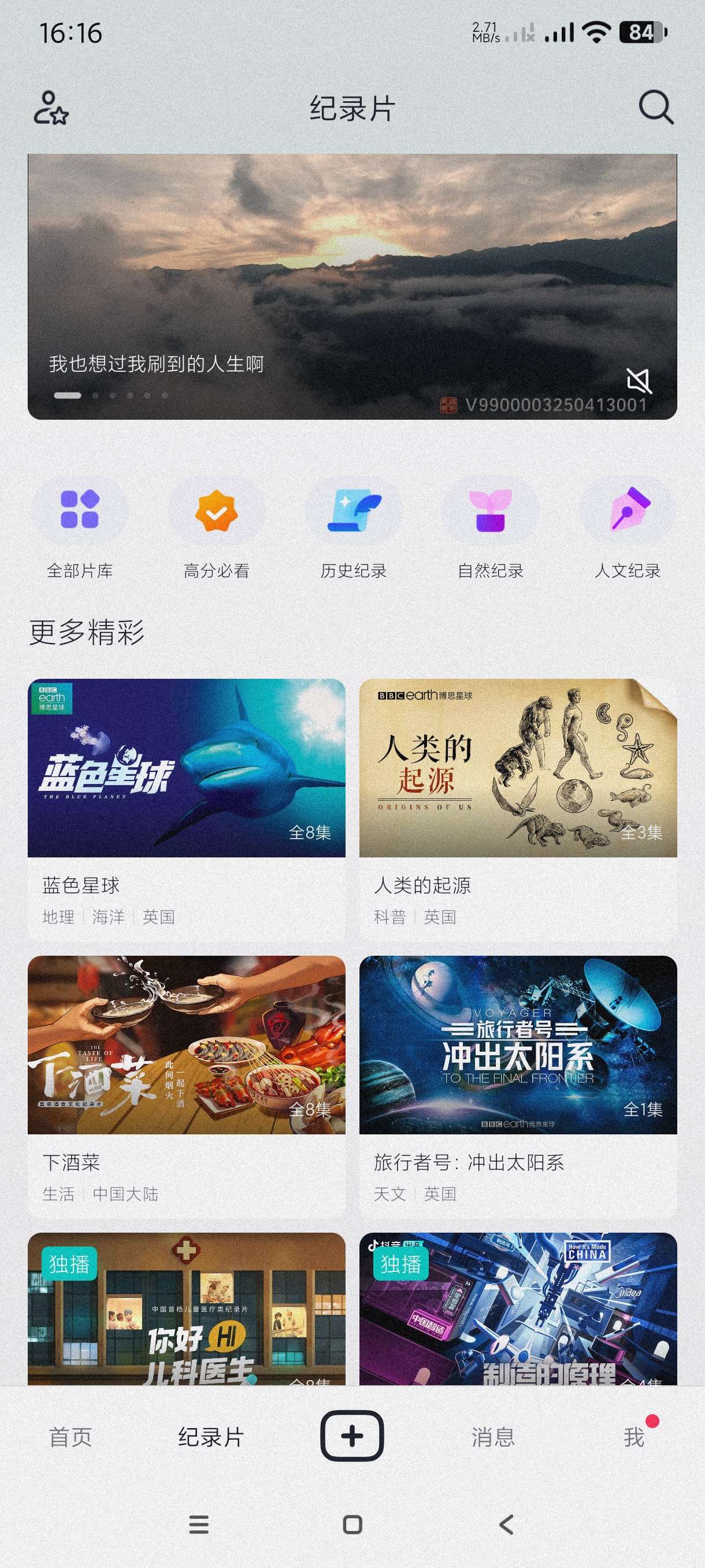Open 制造的原理 documentary card
This screenshot has width=705, height=1568.
point(518,1309)
